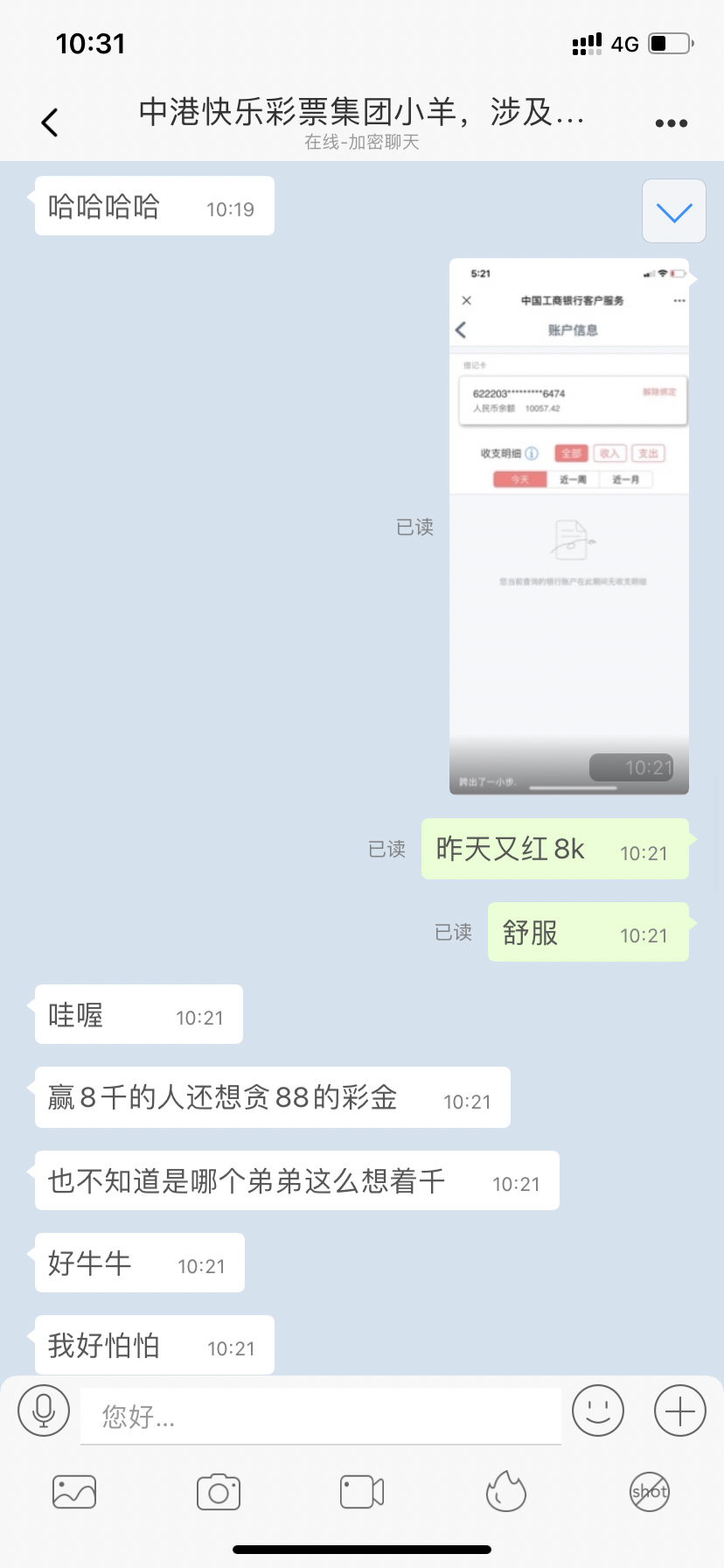Open the plus attachments menu
The height and width of the screenshot is (1568, 724).
tap(679, 1410)
